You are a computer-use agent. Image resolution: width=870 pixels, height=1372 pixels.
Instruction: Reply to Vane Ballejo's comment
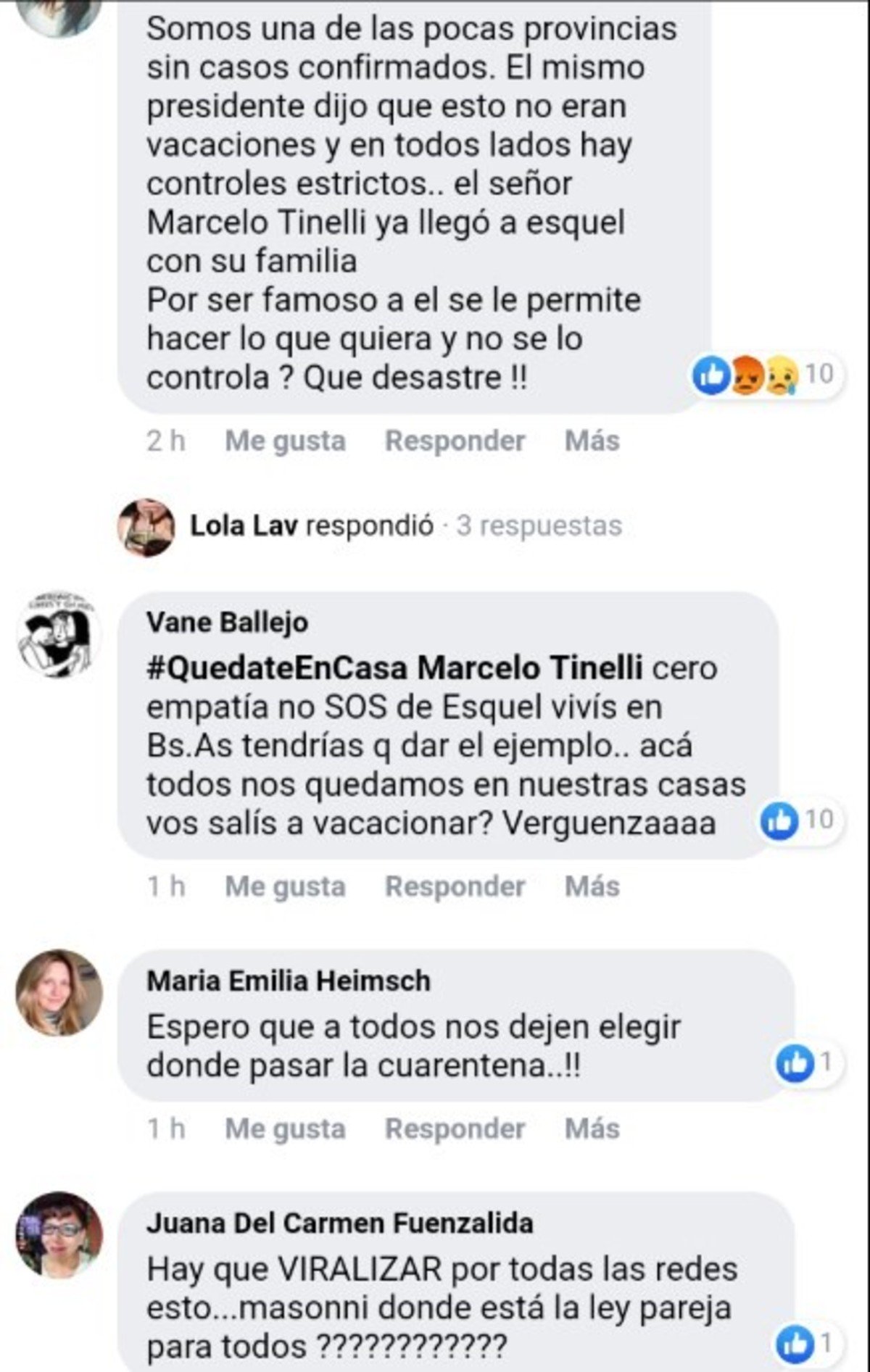point(455,886)
